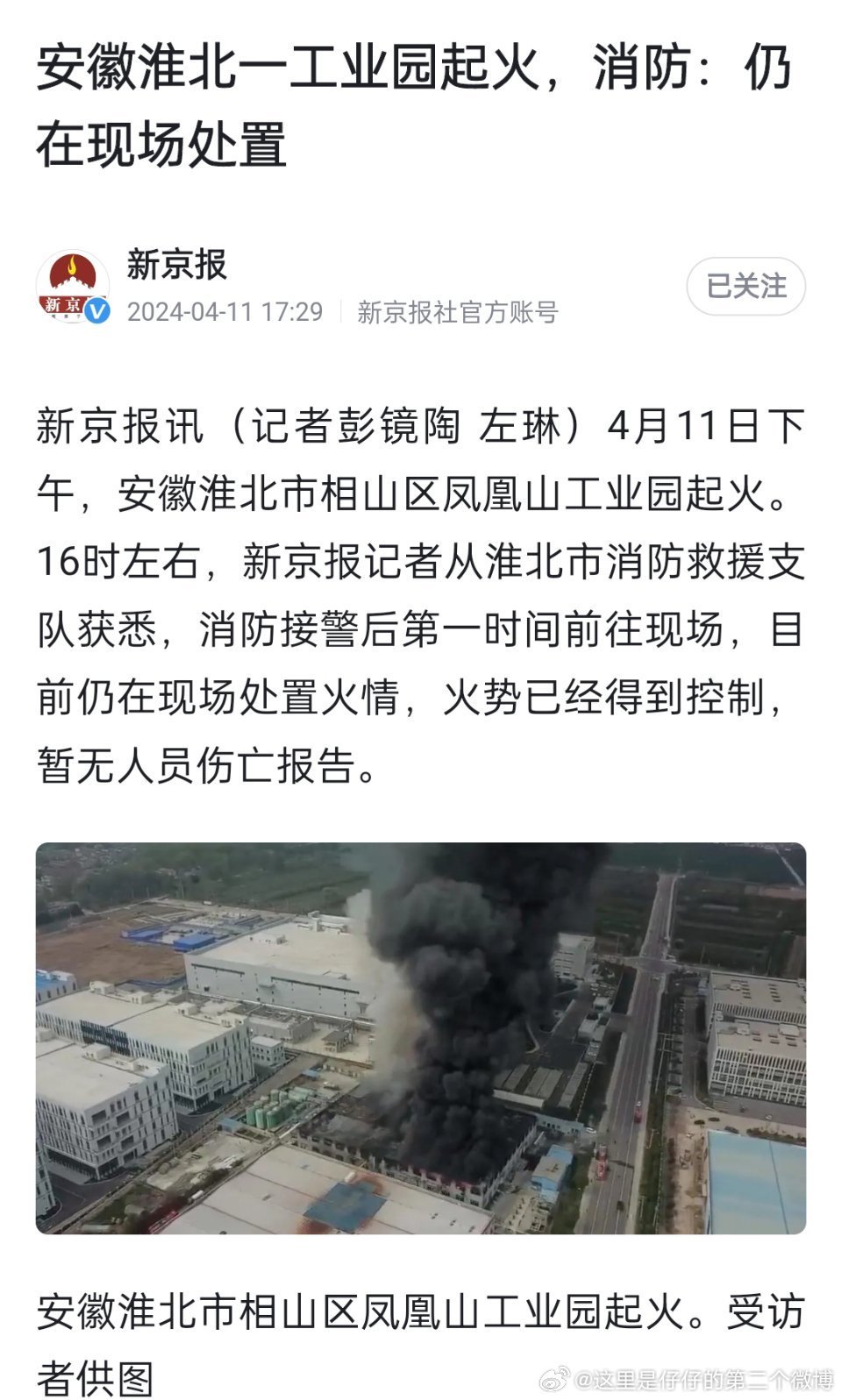842x1400 pixels.
Task: View the industrial park fire photo
Action: (421, 1038)
